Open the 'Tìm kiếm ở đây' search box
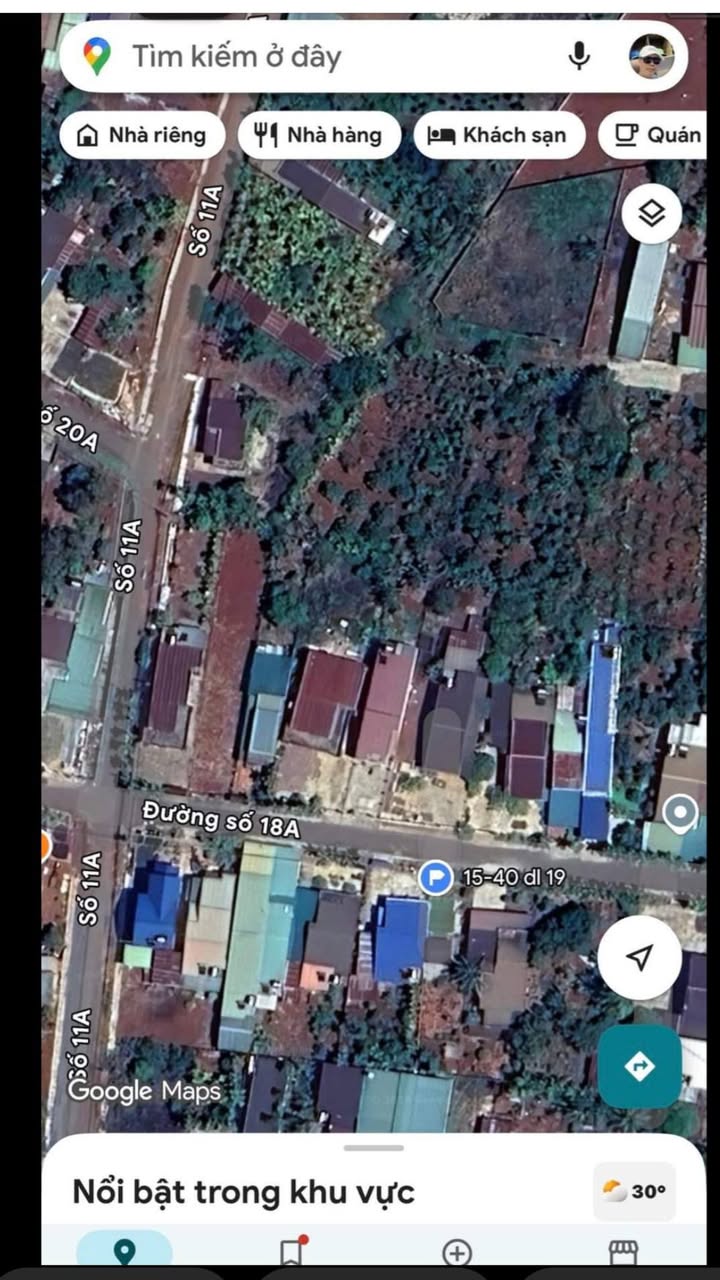The image size is (720, 1280). (x=330, y=56)
